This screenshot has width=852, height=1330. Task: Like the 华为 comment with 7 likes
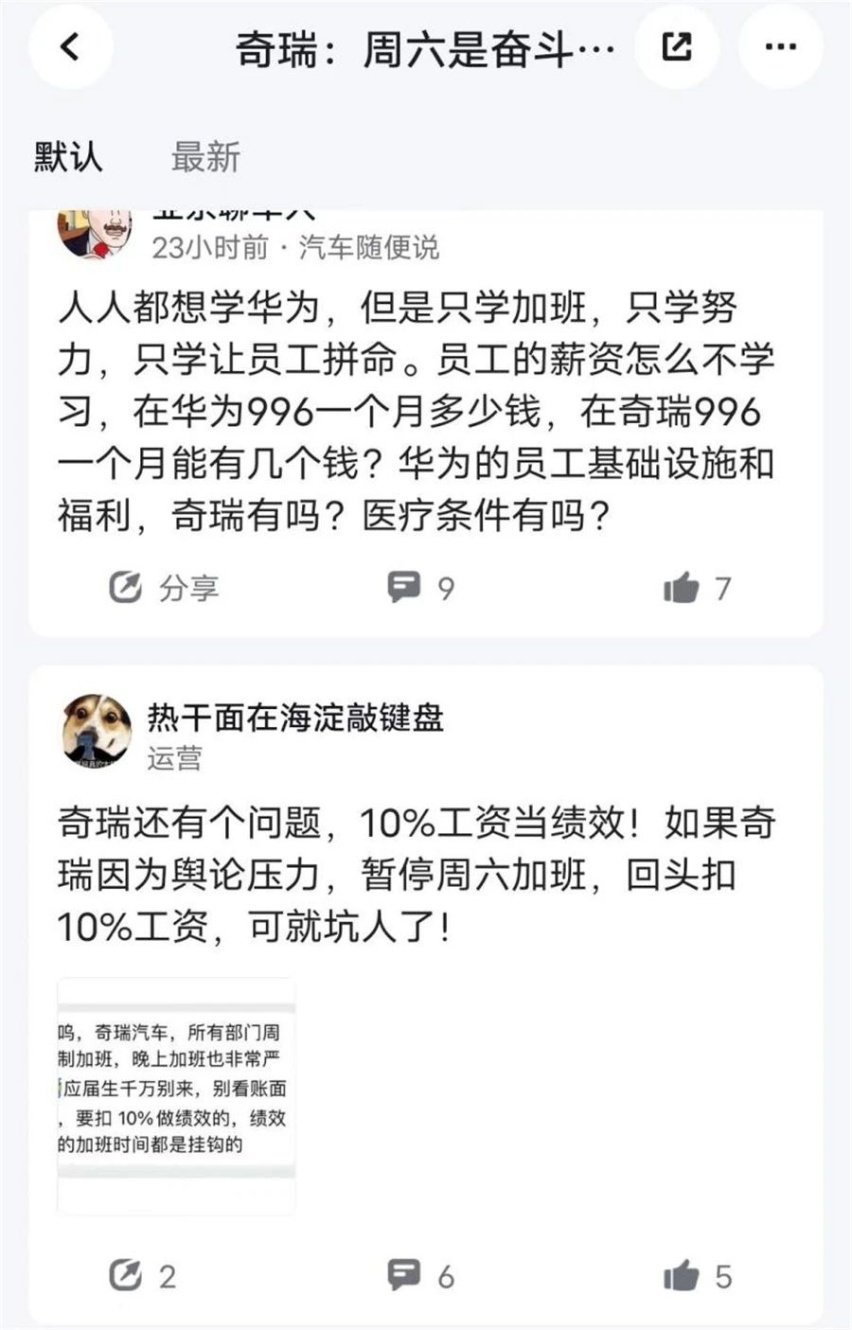[697, 588]
